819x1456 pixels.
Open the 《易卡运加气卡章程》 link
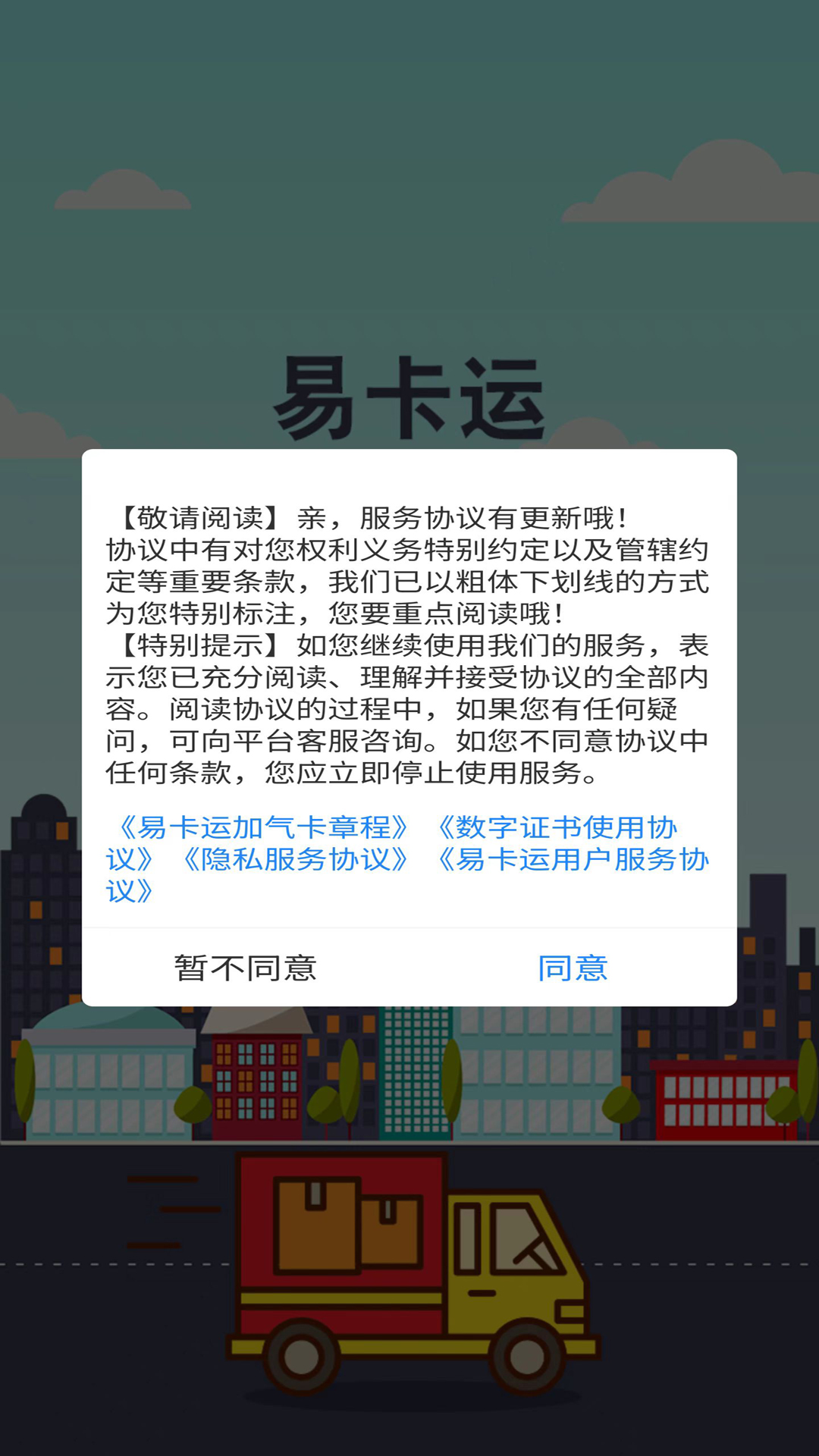pyautogui.click(x=265, y=827)
